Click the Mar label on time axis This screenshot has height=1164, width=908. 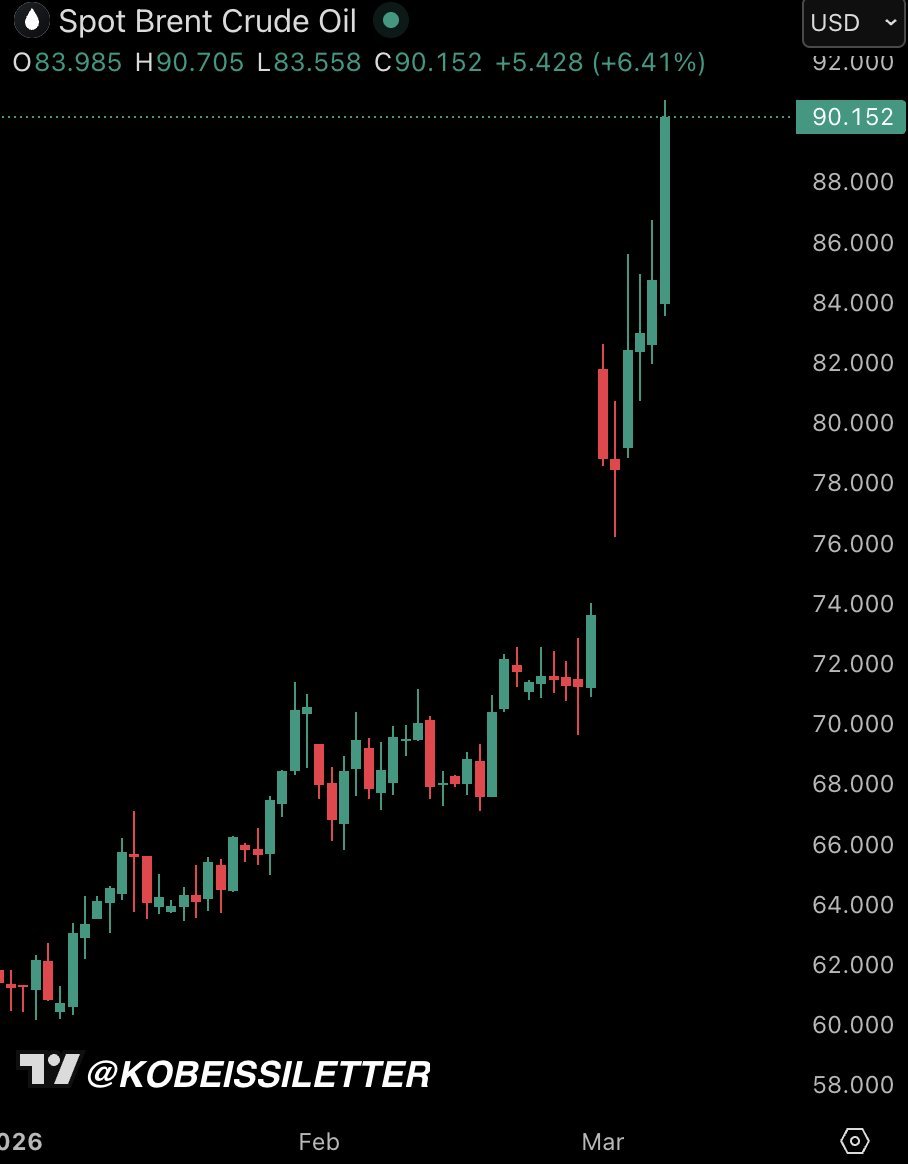(603, 1141)
